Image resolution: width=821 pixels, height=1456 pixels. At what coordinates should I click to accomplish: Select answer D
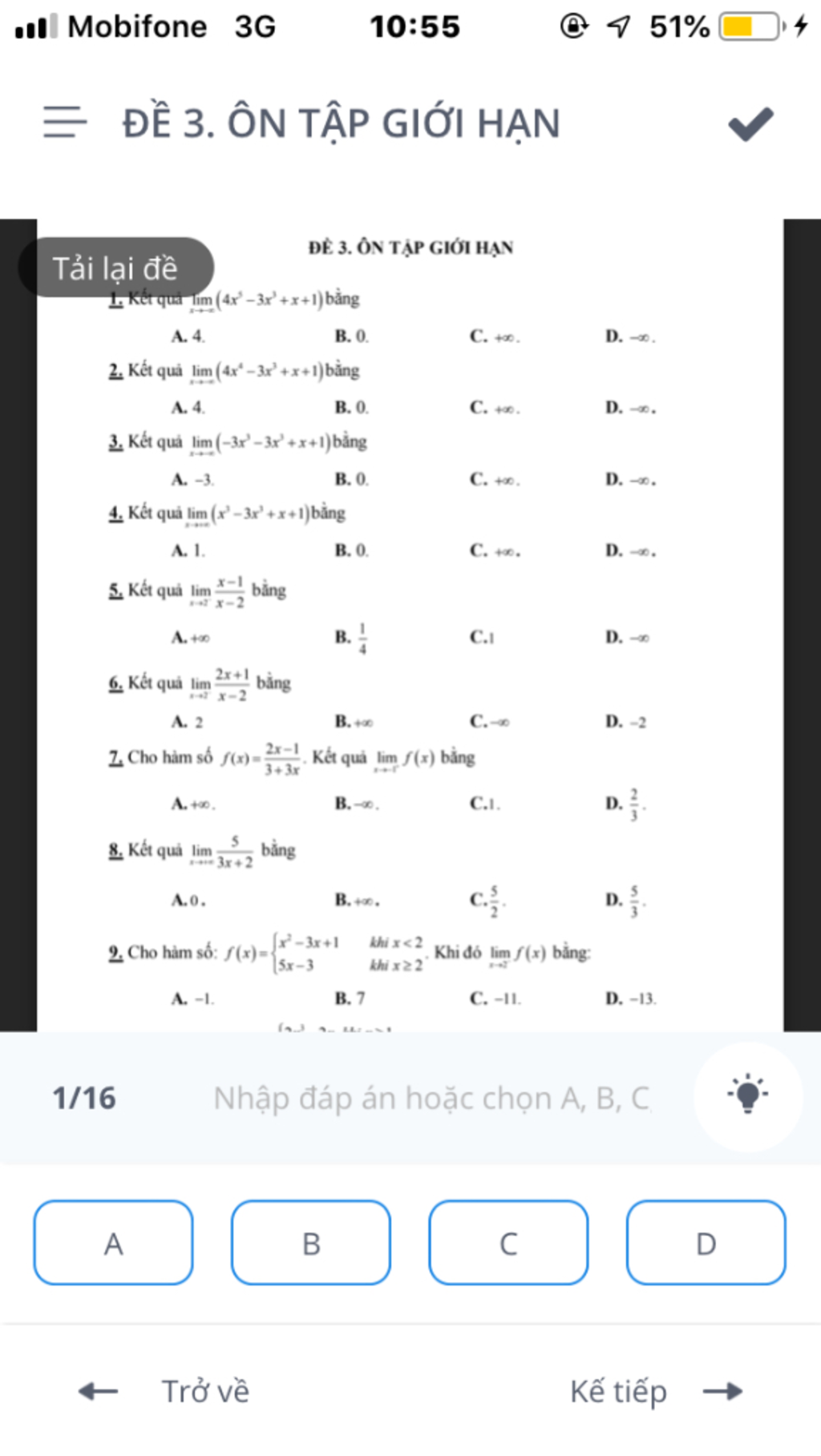706,1243
